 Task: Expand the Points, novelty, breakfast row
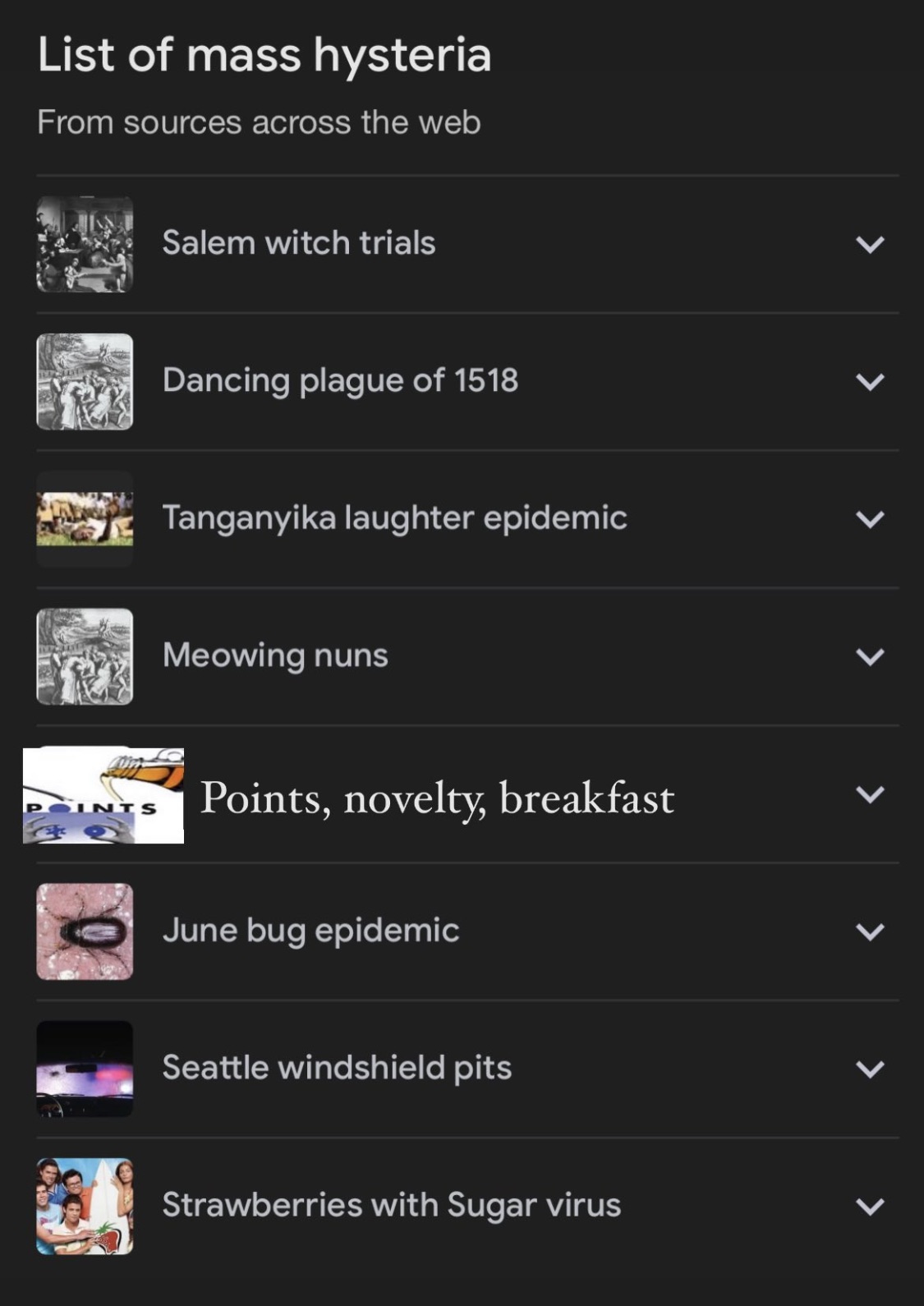click(x=869, y=793)
